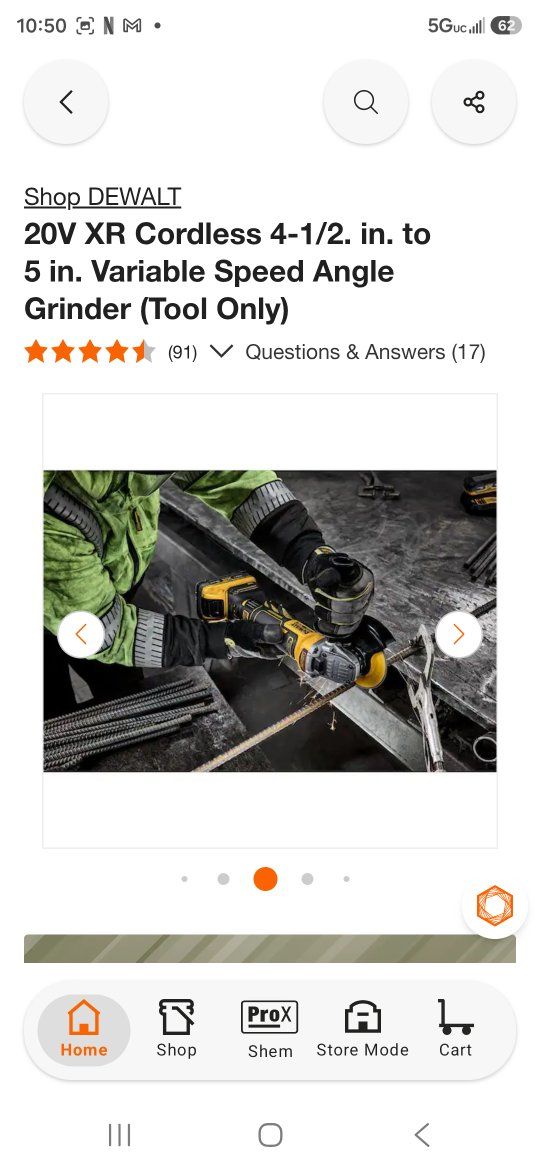Expand the star ratings dropdown chevron

coord(222,351)
